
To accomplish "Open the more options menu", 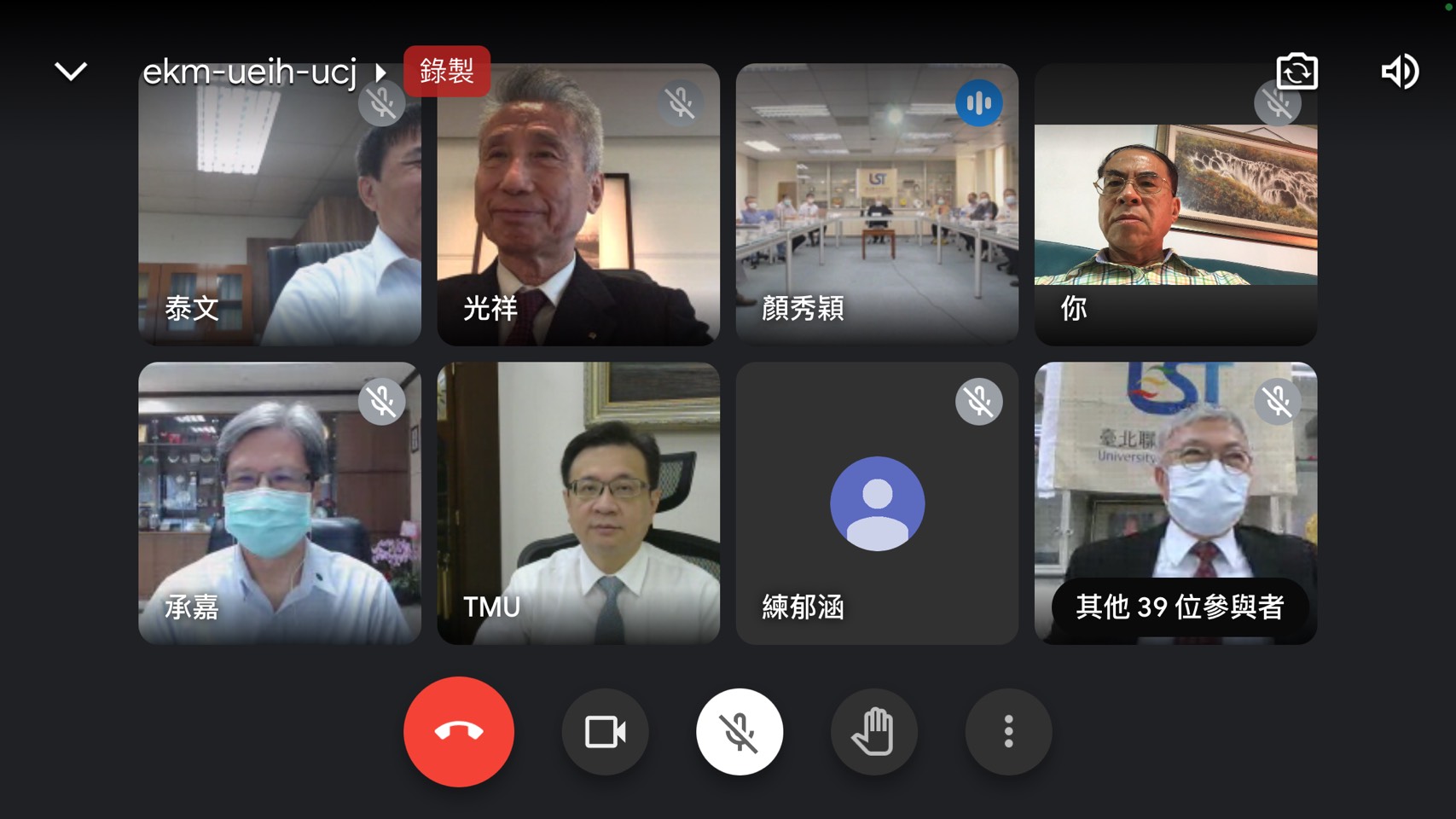I will [1008, 732].
